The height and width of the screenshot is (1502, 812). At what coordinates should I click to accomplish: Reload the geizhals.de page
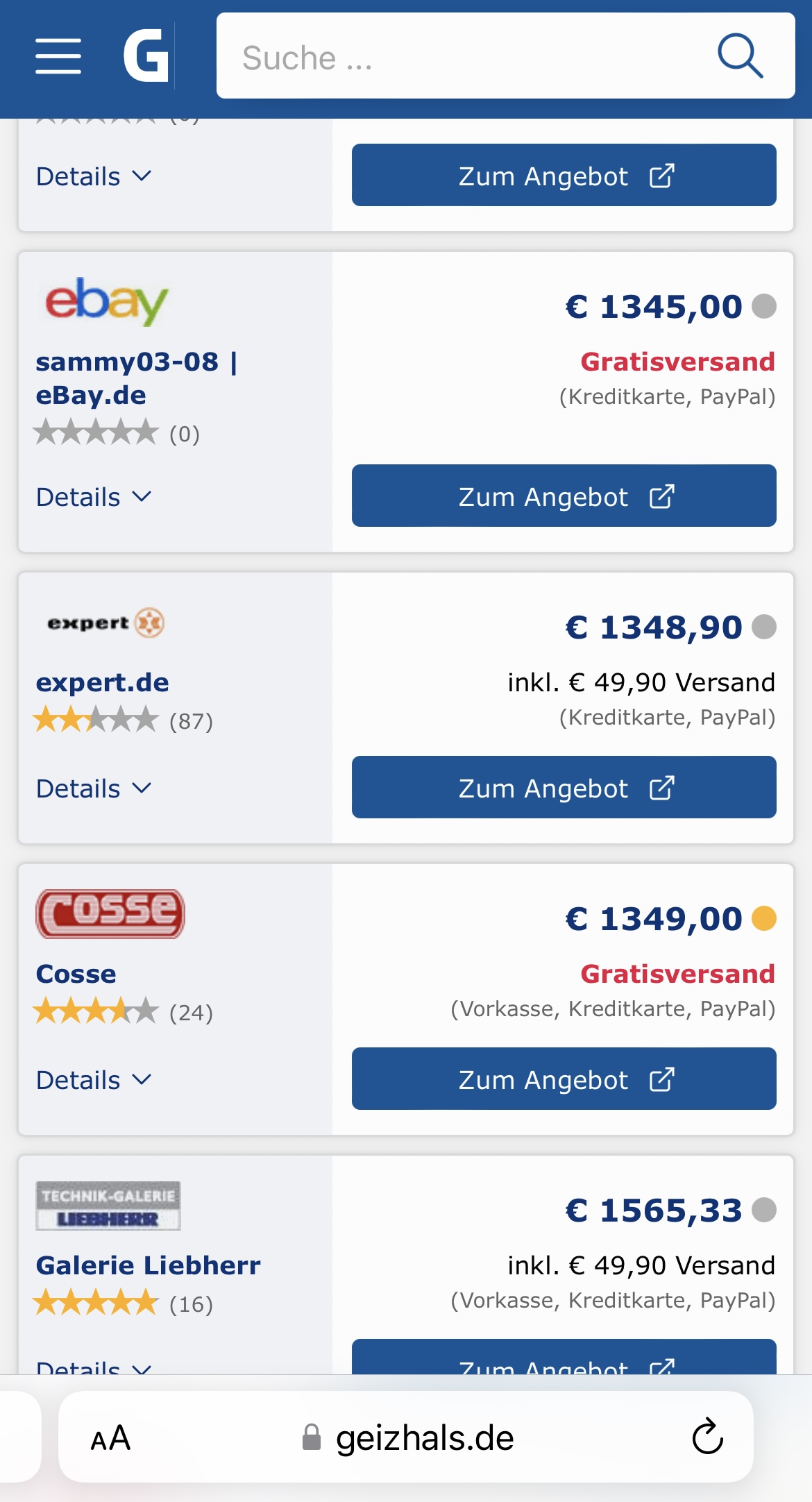click(x=707, y=1437)
